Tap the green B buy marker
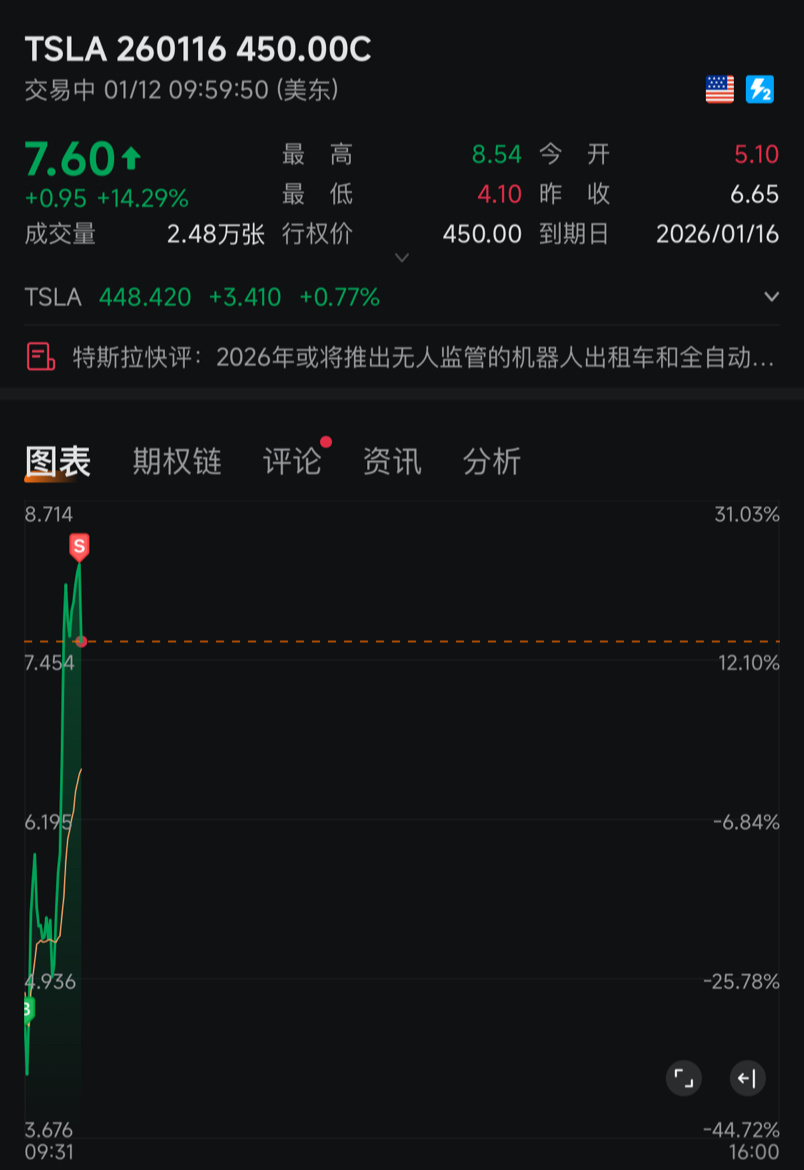This screenshot has width=804, height=1170. (29, 1010)
